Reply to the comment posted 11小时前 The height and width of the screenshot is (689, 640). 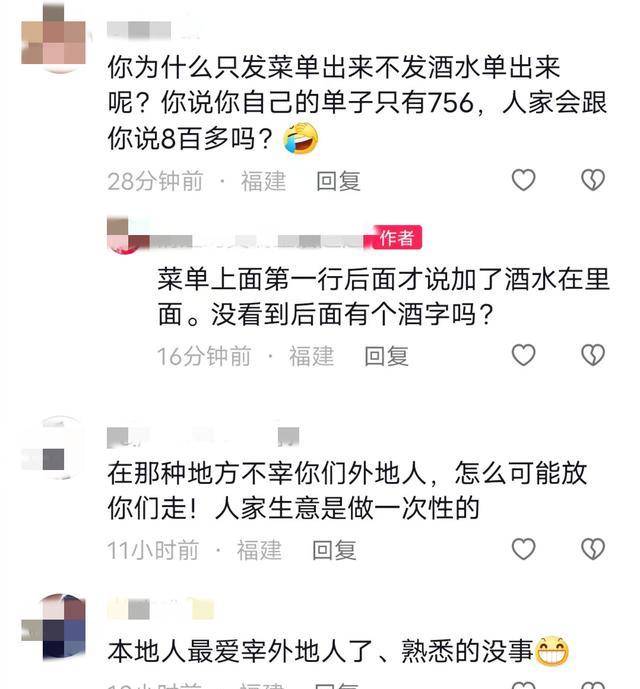(334, 549)
